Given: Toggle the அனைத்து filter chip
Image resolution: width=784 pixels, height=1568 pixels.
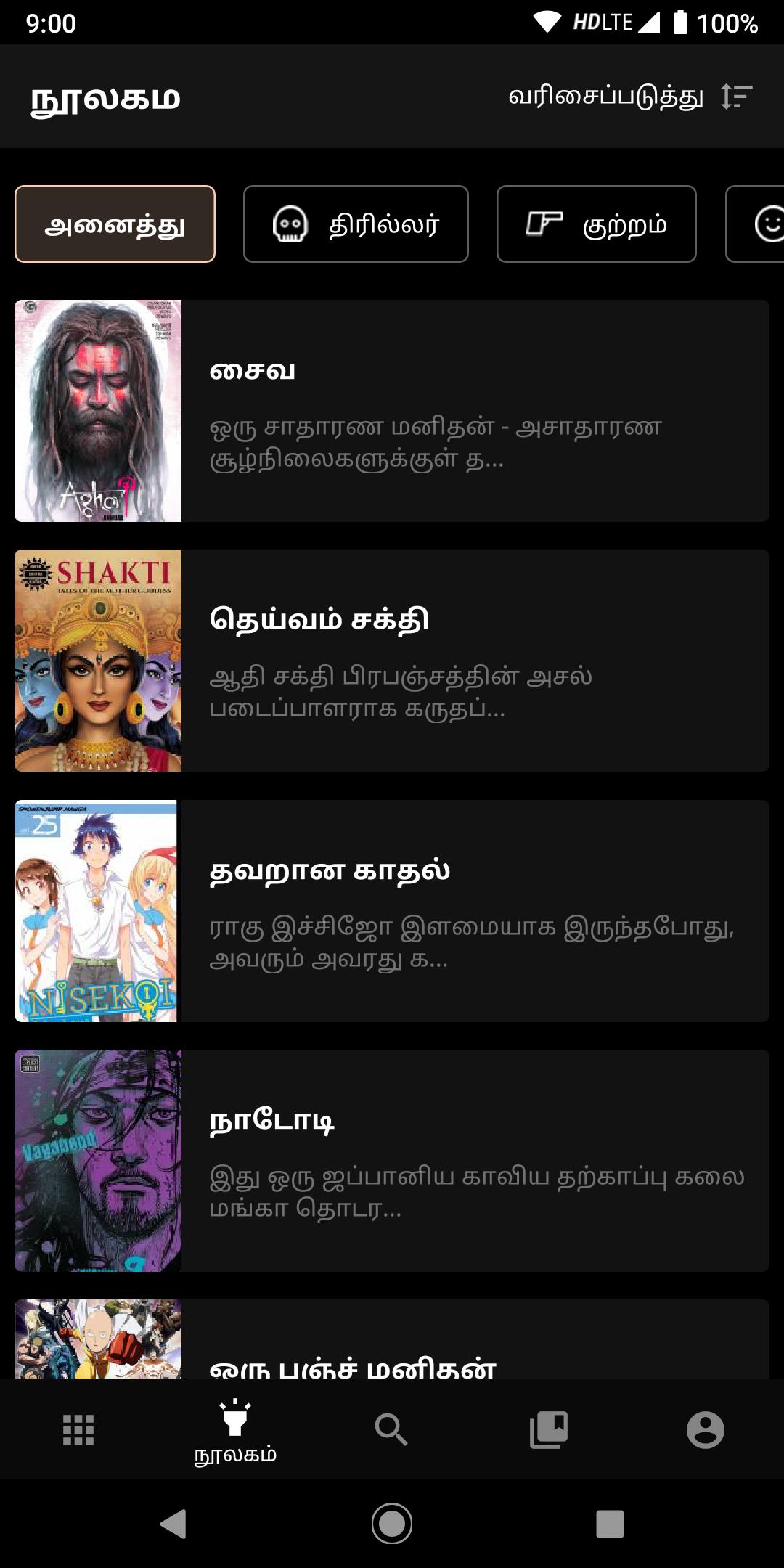Looking at the screenshot, I should (116, 224).
